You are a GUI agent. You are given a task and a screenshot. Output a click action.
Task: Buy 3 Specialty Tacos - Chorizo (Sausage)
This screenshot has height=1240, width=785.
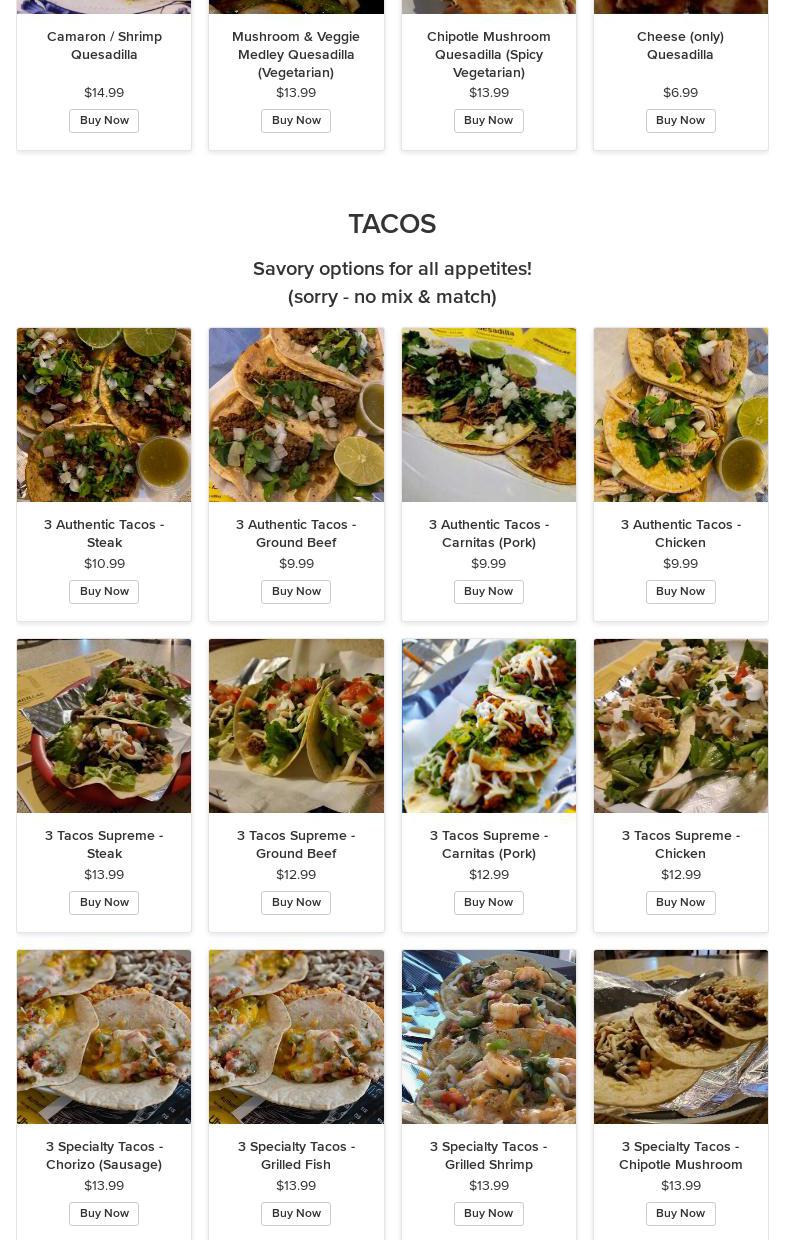[x=104, y=1214]
